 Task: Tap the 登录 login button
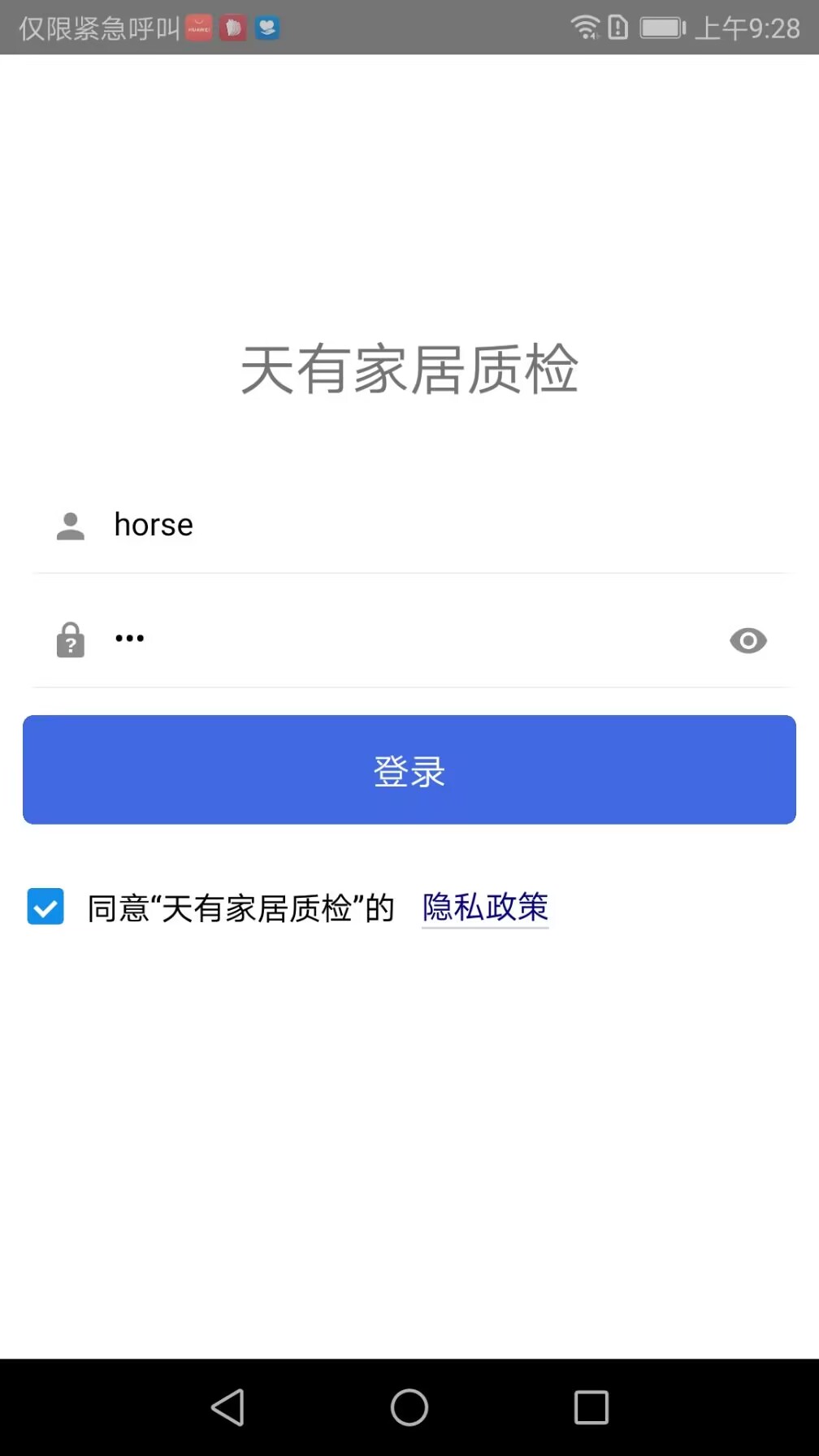point(409,769)
